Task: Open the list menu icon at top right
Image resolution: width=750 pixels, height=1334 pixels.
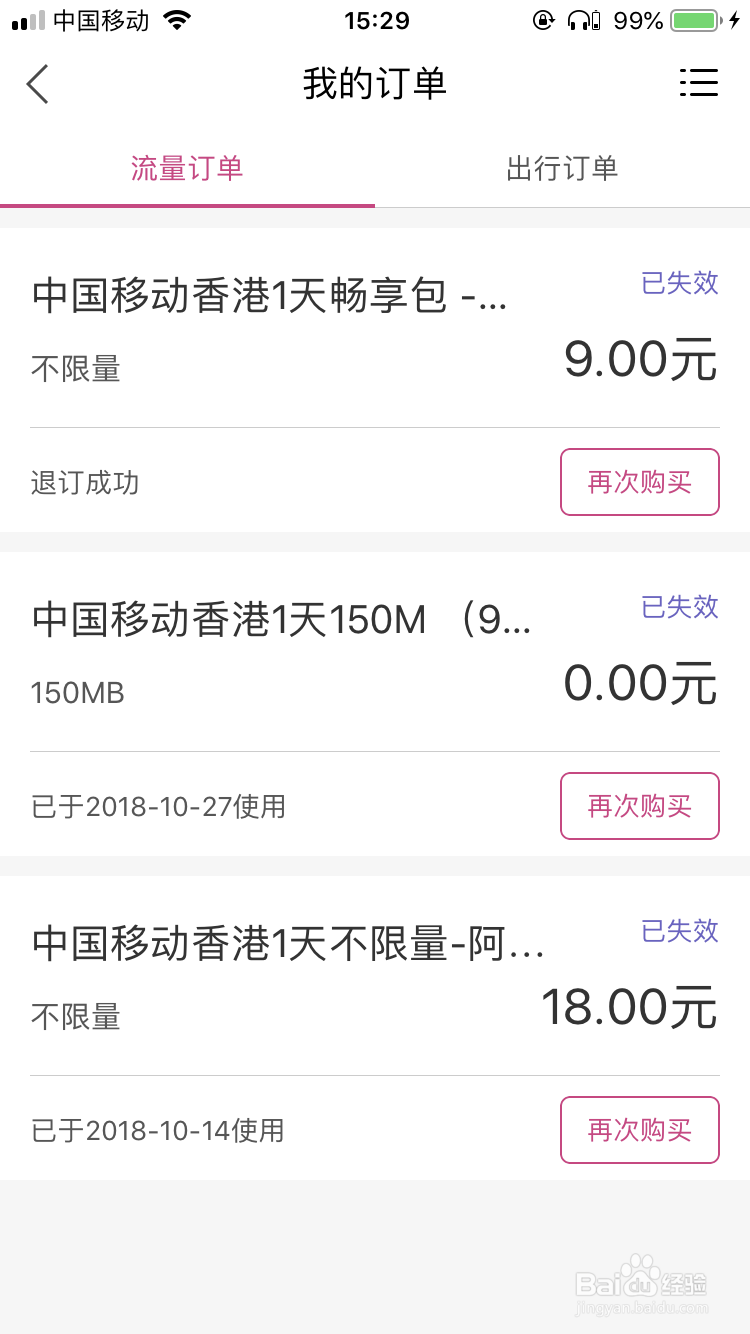Action: [699, 83]
